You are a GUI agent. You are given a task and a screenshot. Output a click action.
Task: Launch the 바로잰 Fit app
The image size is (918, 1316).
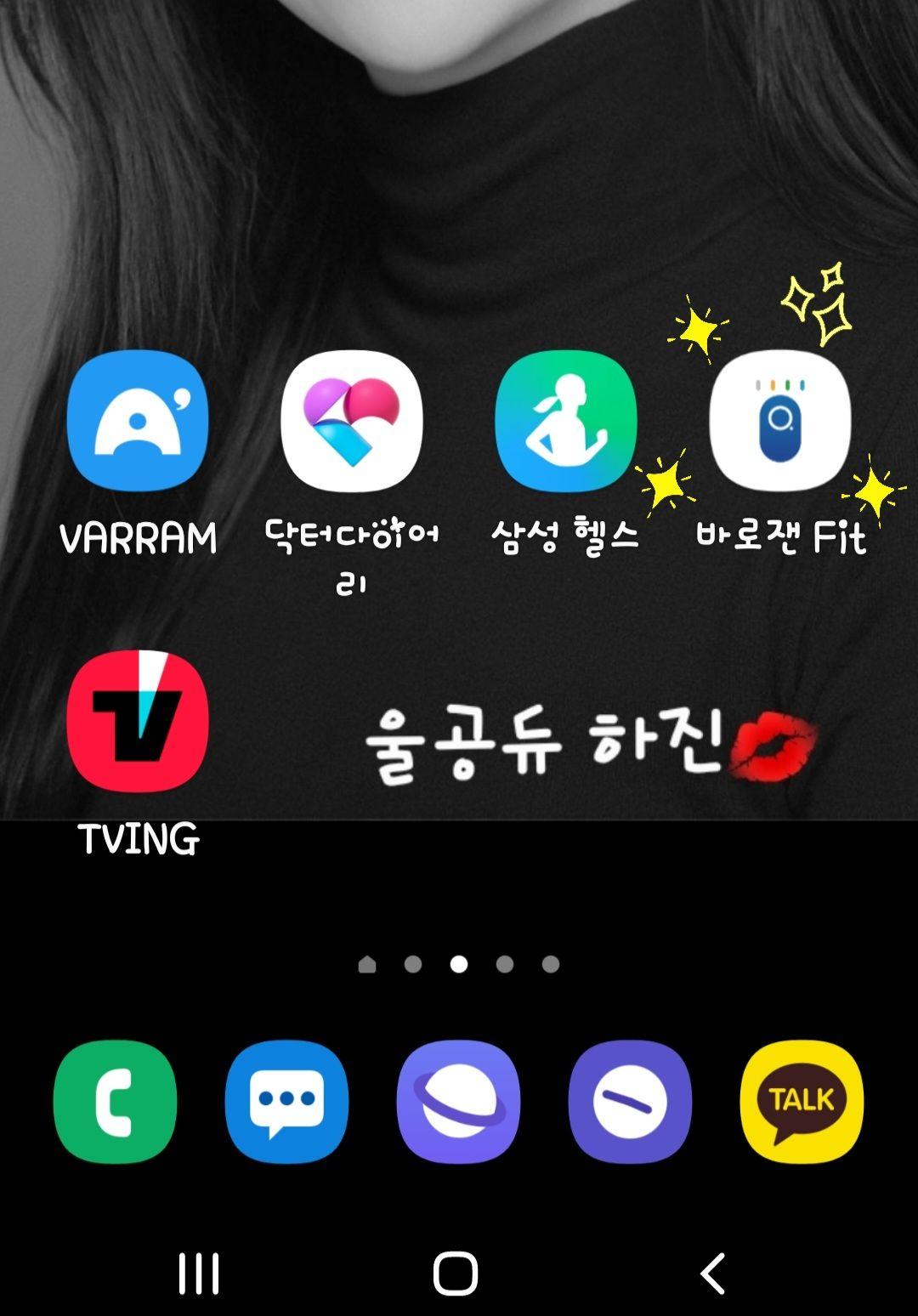point(779,421)
